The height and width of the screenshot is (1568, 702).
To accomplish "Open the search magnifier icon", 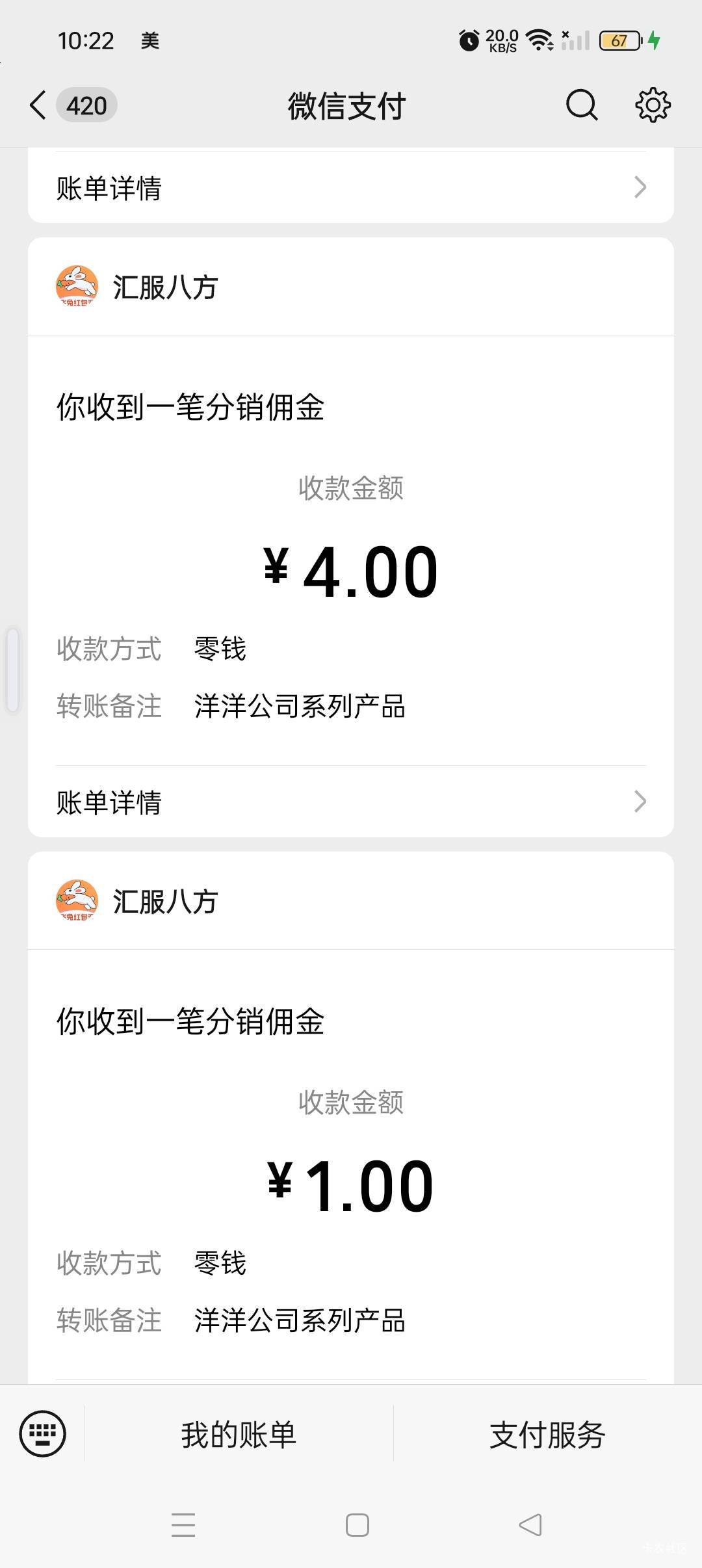I will tap(582, 105).
